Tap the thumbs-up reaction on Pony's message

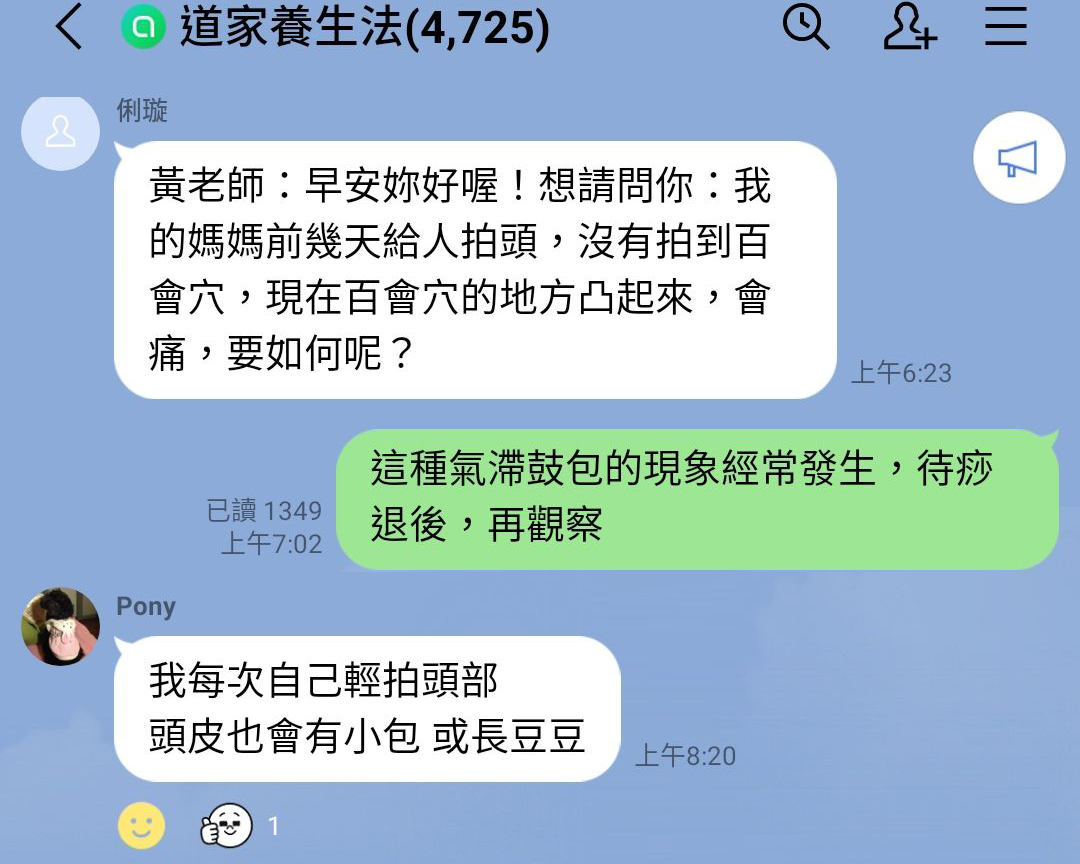pyautogui.click(x=227, y=825)
